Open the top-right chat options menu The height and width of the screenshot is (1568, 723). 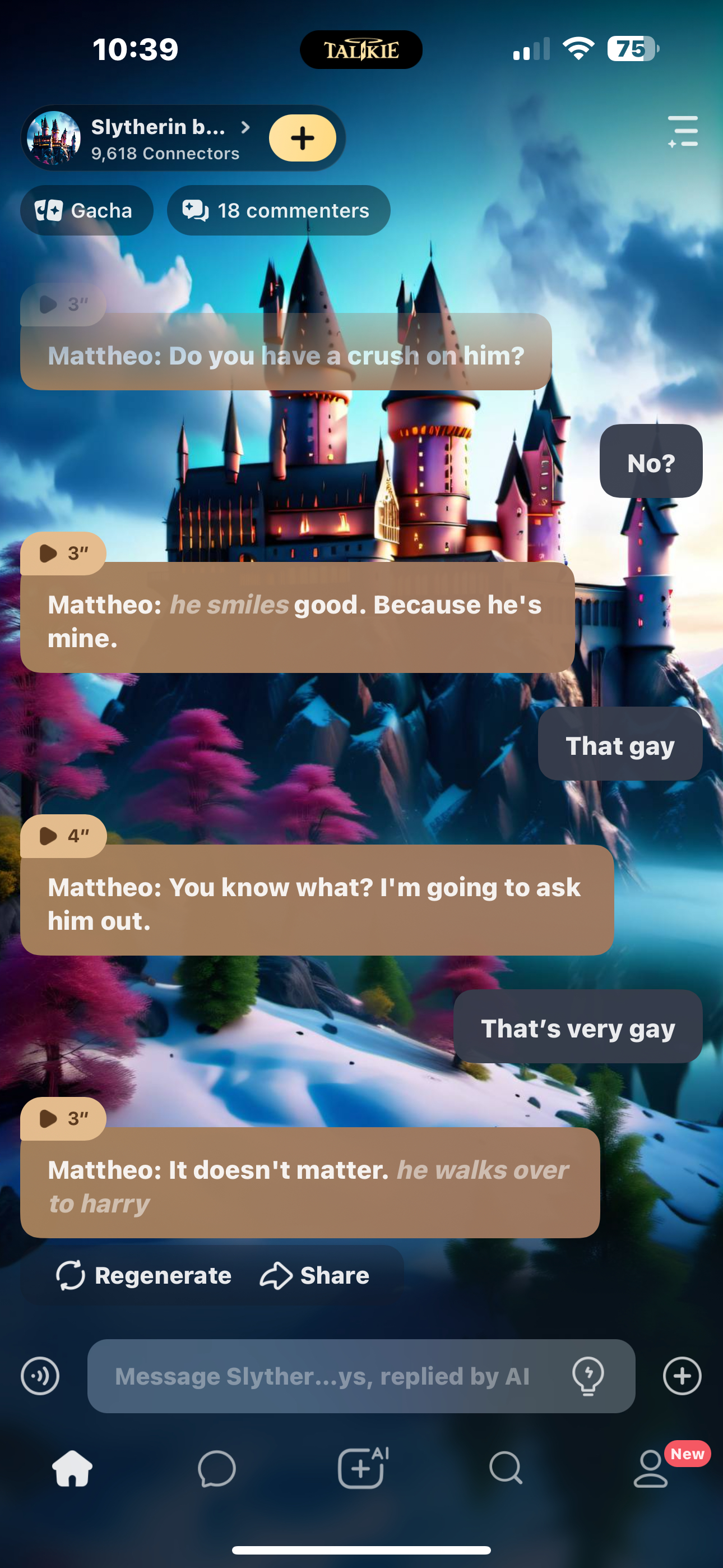pyautogui.click(x=683, y=131)
